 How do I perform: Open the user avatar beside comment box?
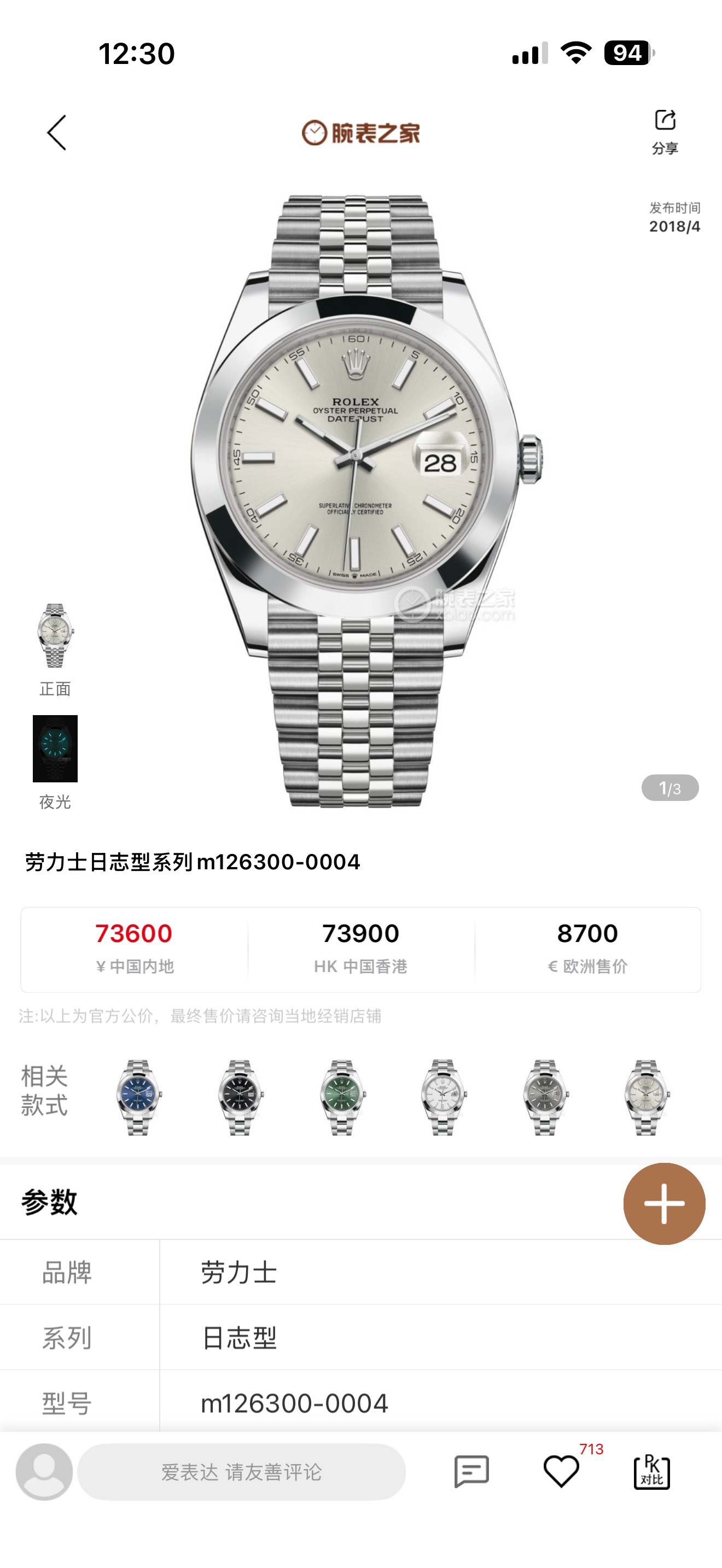point(44,1472)
